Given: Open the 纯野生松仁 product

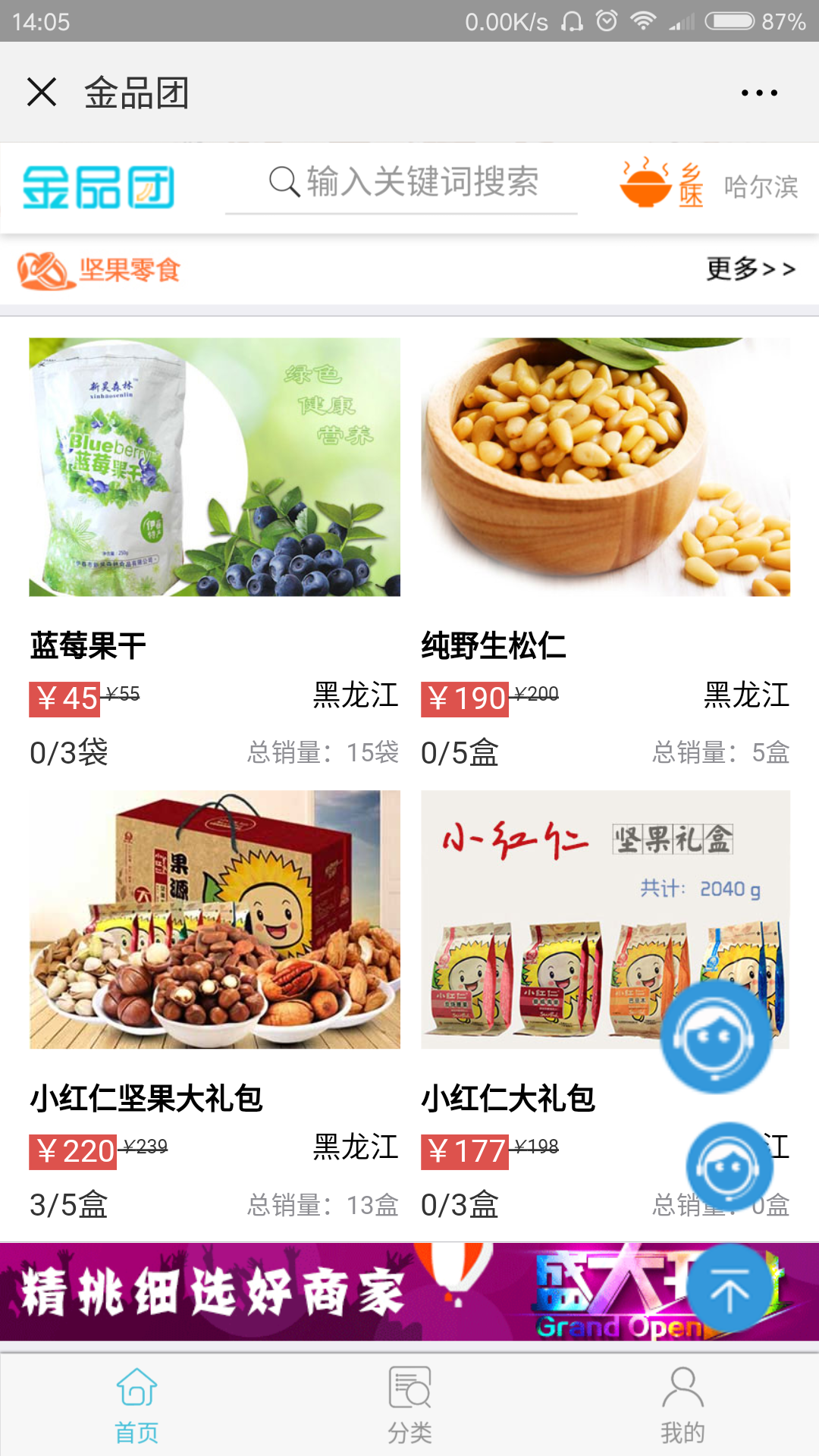Looking at the screenshot, I should pos(605,467).
